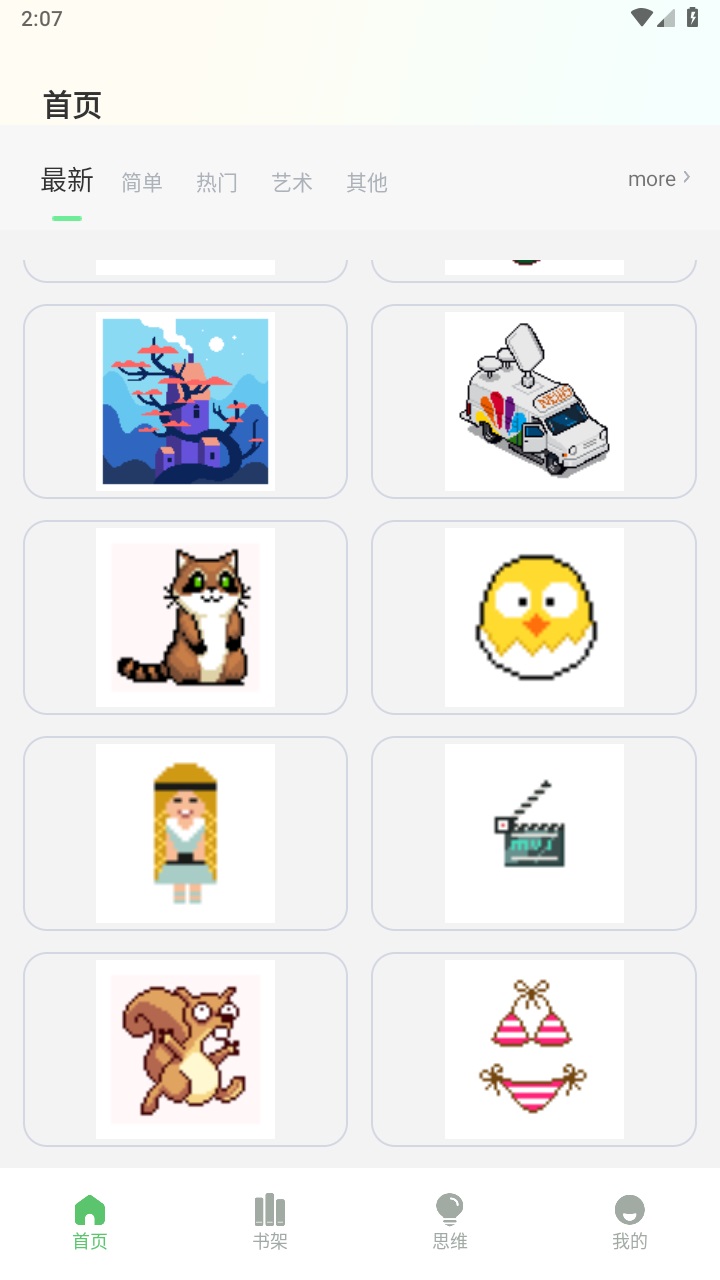Open the yellow chick in eggshell picture
Image resolution: width=720 pixels, height=1280 pixels.
point(534,617)
